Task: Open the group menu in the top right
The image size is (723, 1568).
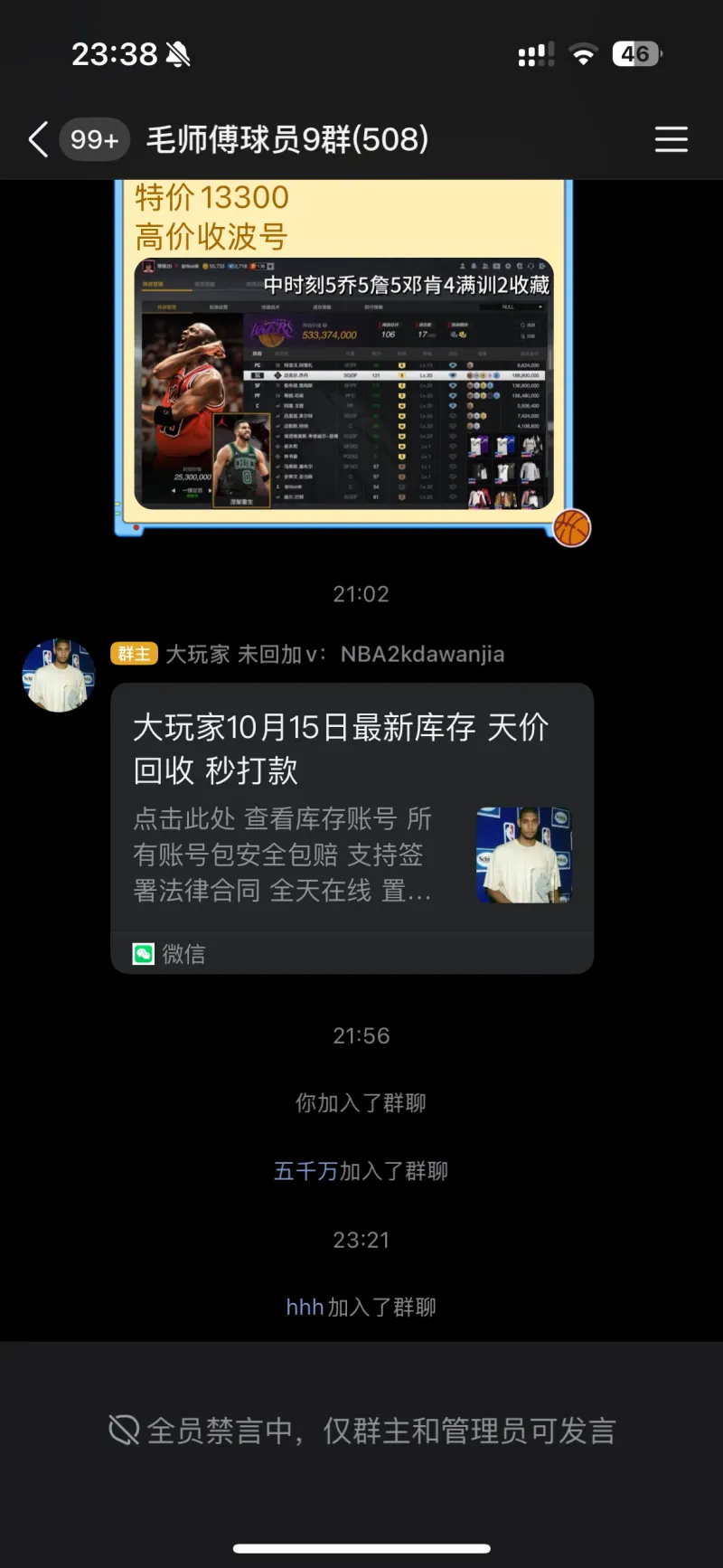Action: pyautogui.click(x=671, y=139)
